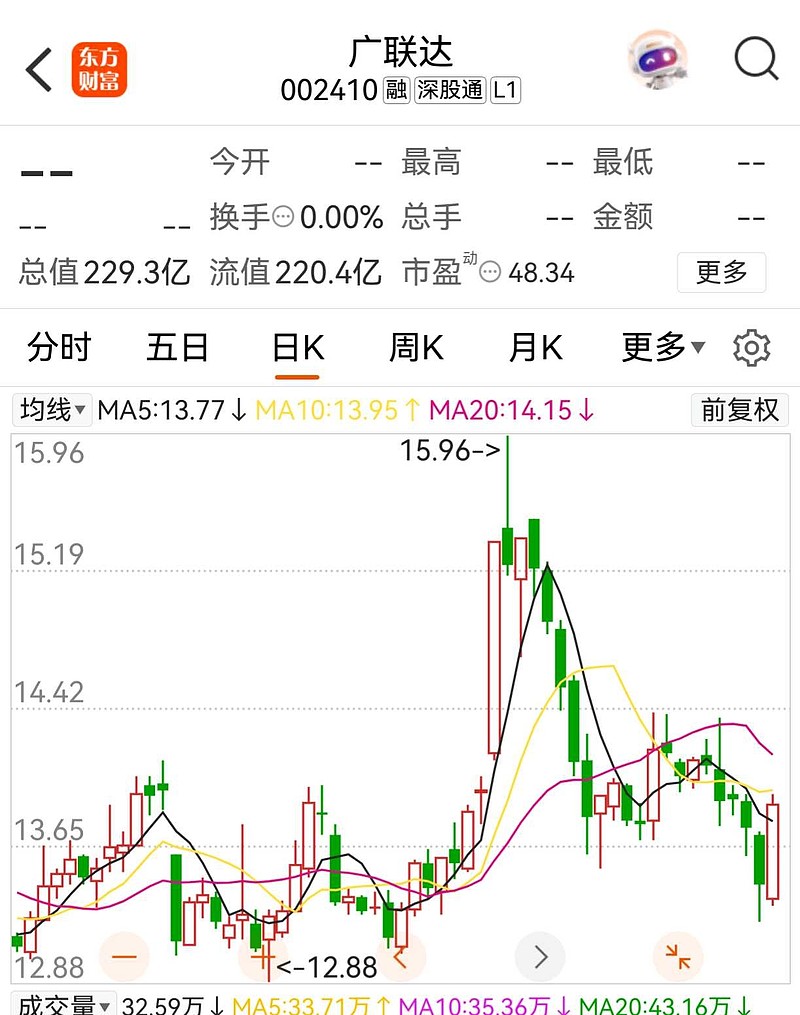Go back from the 广联达 stock page
The width and height of the screenshot is (800, 1015).
click(x=39, y=70)
